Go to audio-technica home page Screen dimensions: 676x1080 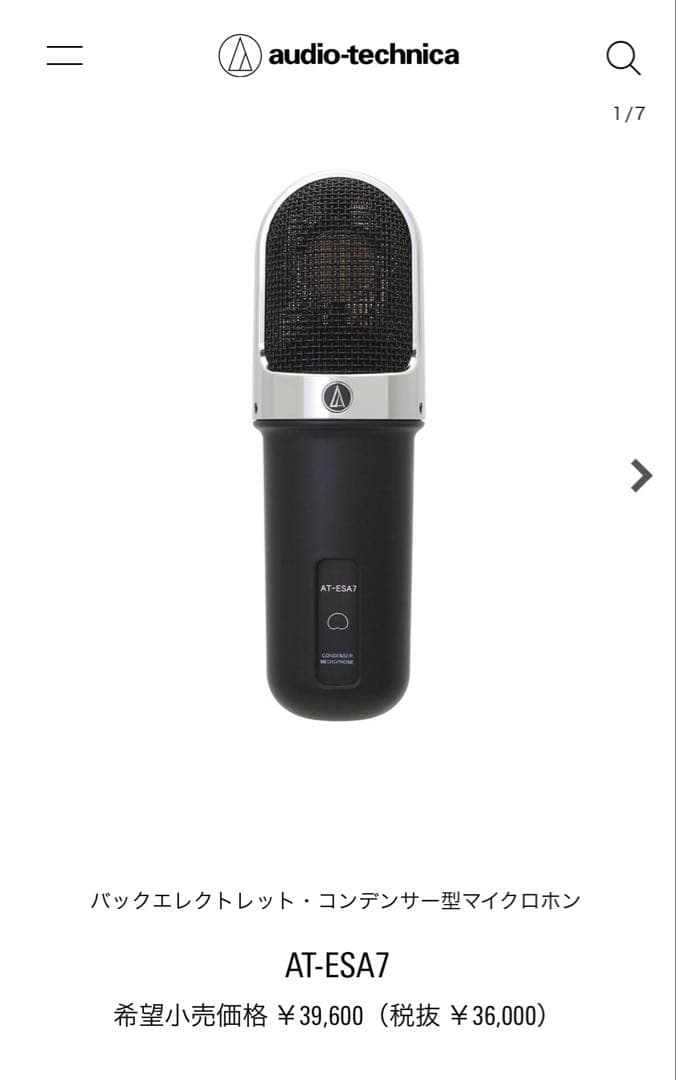338,55
